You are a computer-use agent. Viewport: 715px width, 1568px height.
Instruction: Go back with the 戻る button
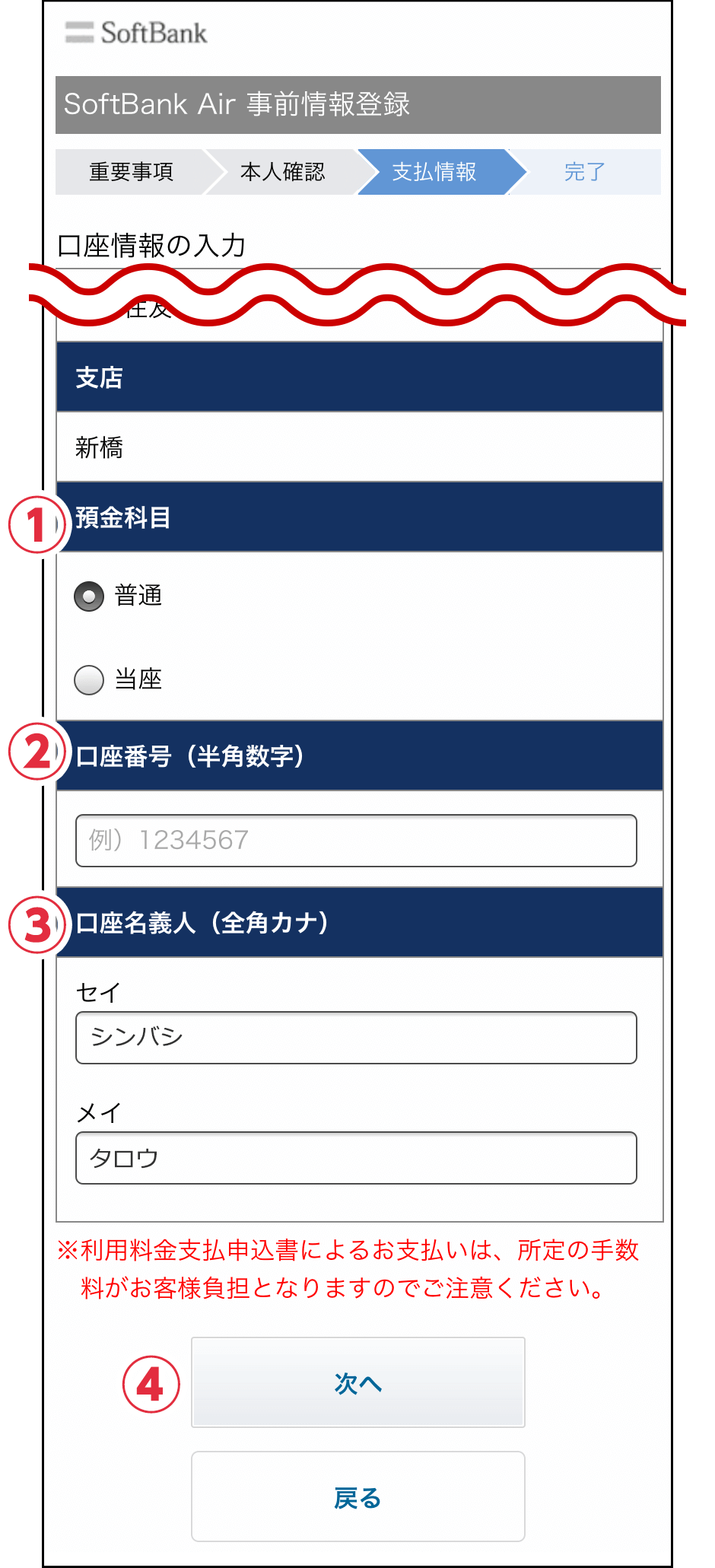click(358, 1496)
